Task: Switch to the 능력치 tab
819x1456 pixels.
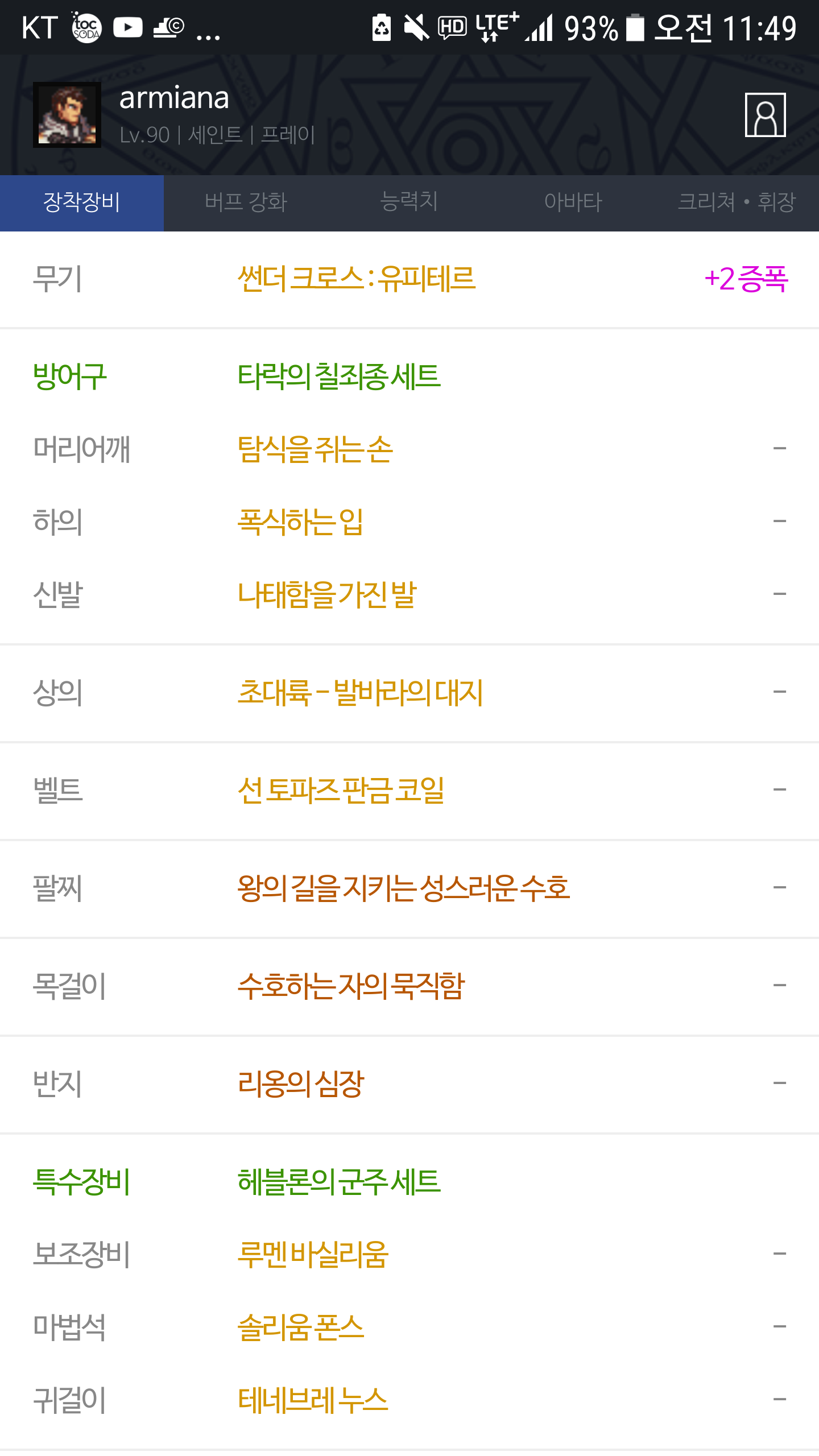Action: (x=409, y=202)
